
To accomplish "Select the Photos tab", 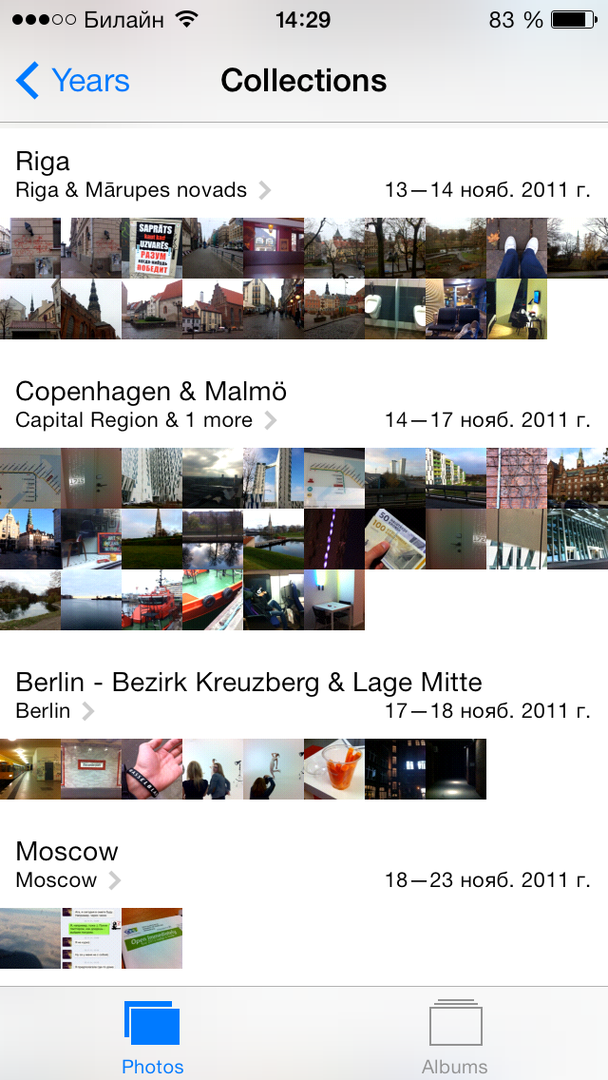I will 152,1036.
